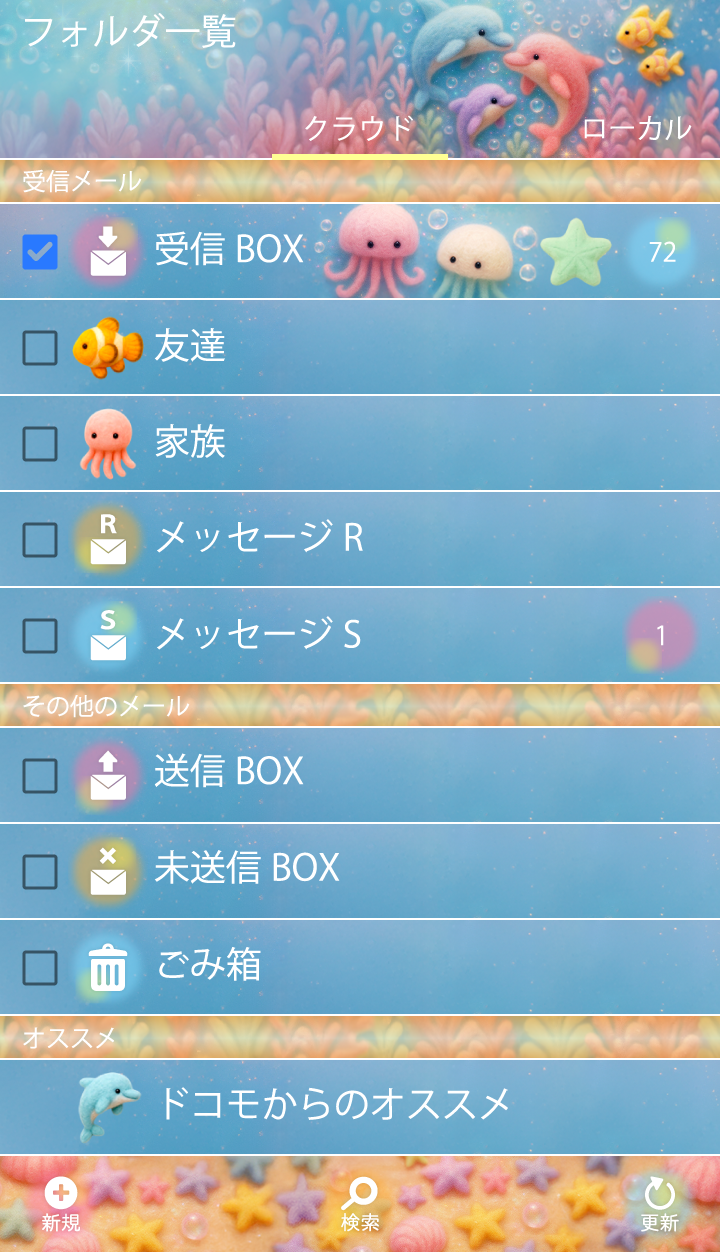This screenshot has width=720, height=1252.
Task: Check the box next to 友達
Action: 40,347
